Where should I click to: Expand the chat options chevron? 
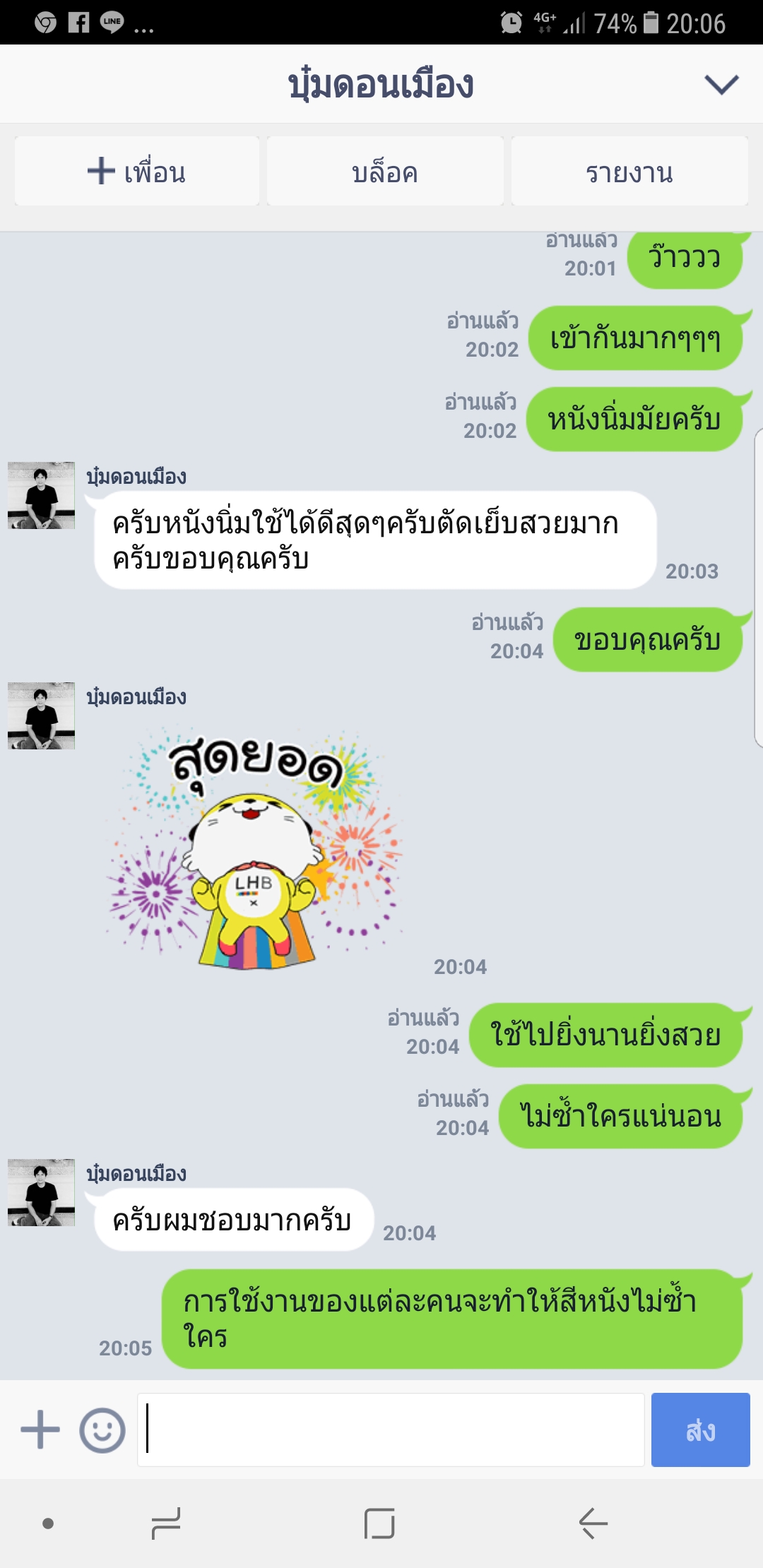(x=721, y=85)
